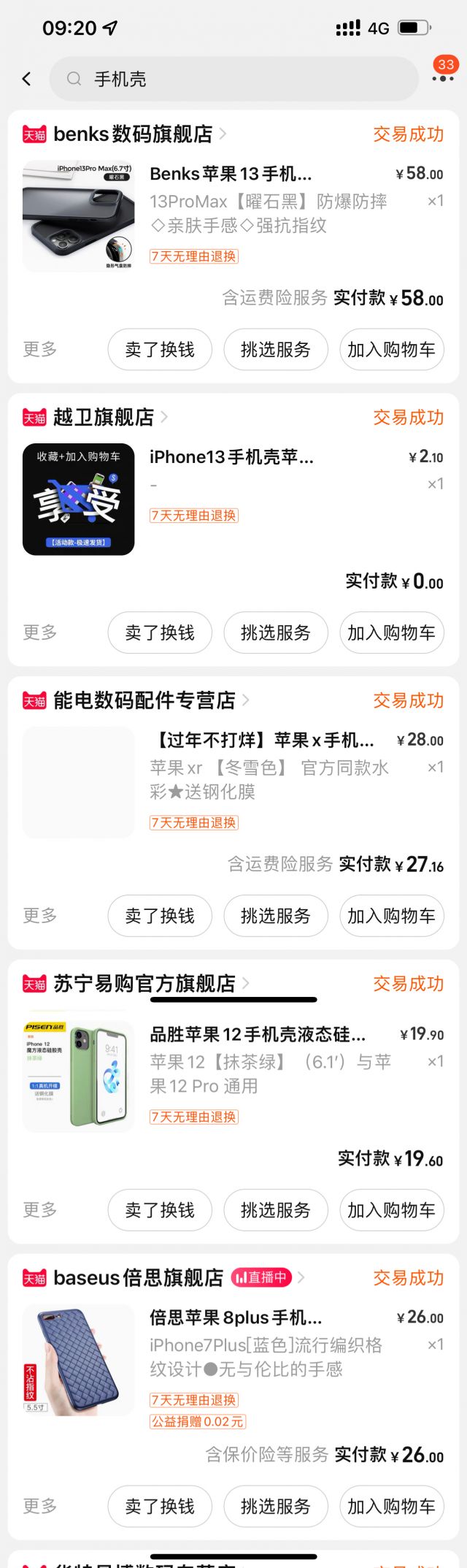Choose 挑选服务 for the iPhone13手机壳 order
The height and width of the screenshot is (1568, 467).
(x=276, y=632)
